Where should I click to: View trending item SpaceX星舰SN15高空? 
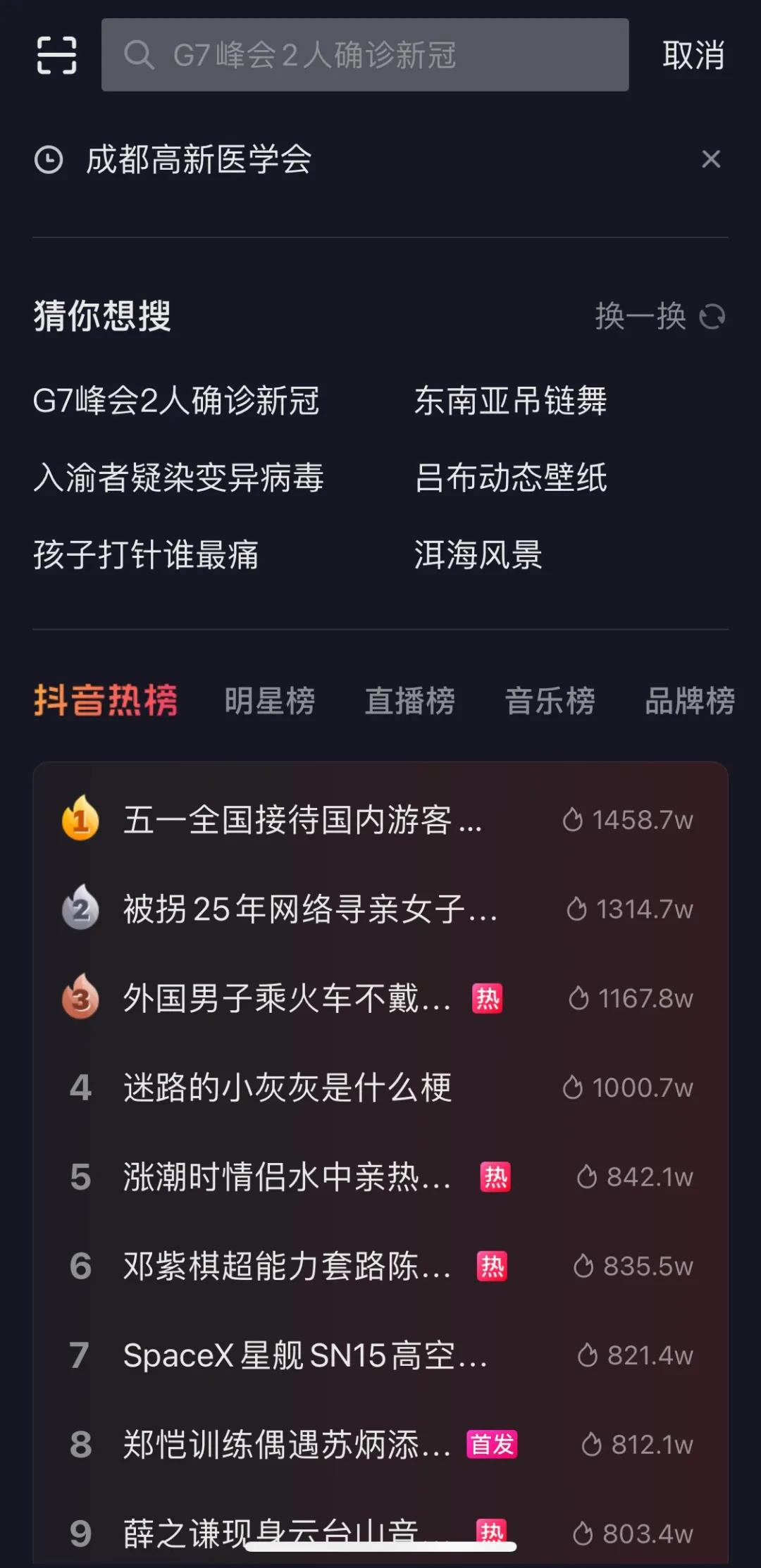tap(304, 1355)
